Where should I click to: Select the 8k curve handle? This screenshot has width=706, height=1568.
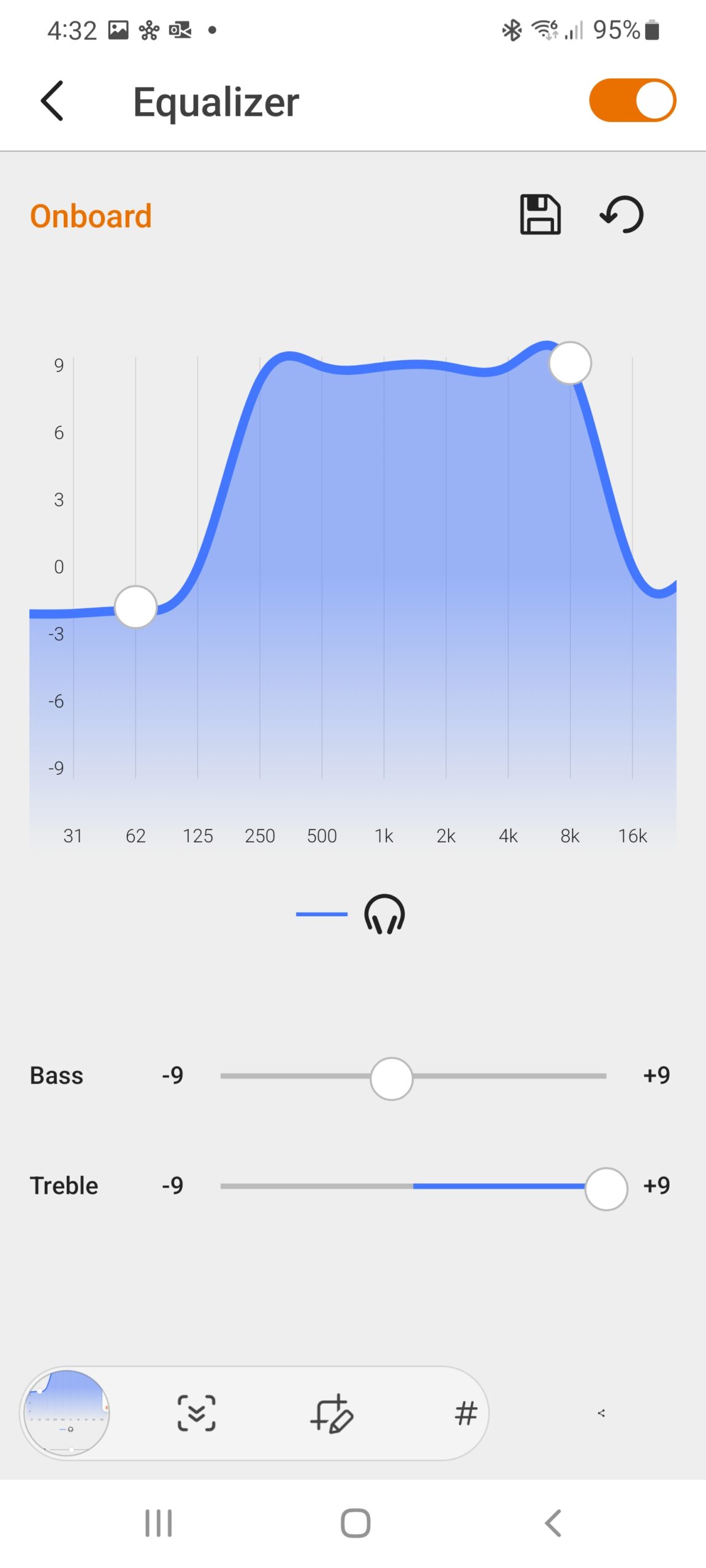coord(570,363)
